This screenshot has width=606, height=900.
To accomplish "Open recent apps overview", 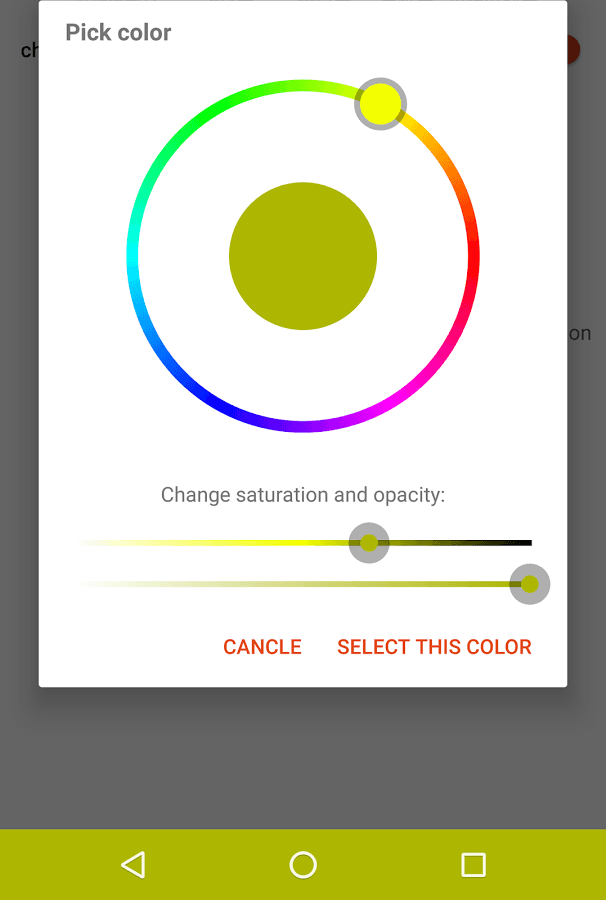I will tap(473, 865).
